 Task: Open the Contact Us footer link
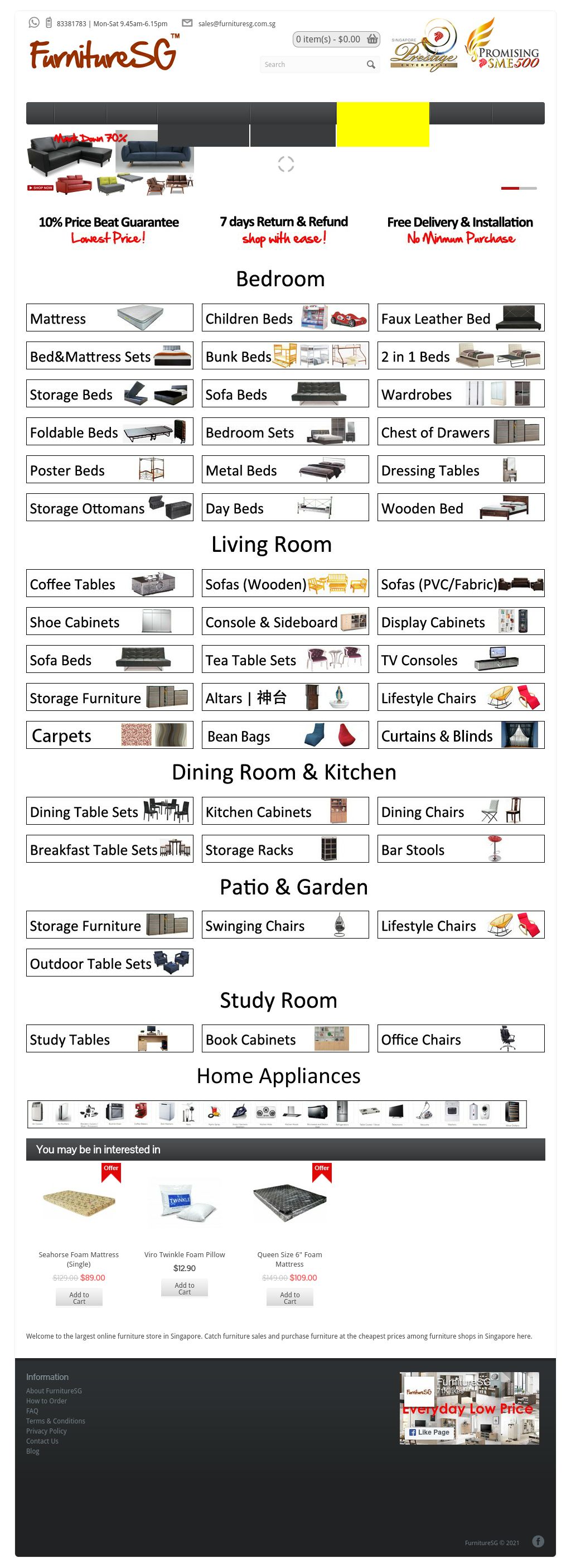(42, 1441)
